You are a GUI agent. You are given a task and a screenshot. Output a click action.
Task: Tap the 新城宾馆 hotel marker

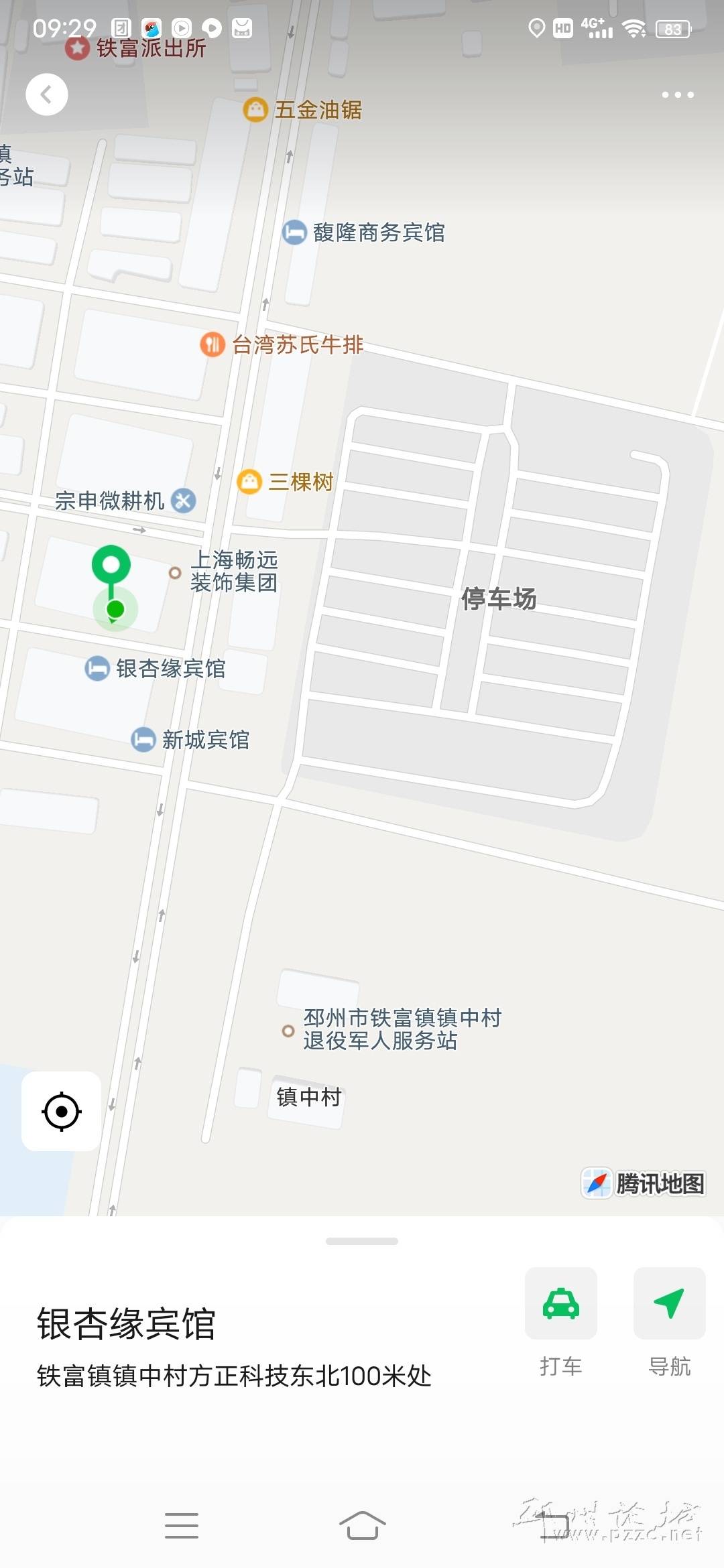[x=143, y=740]
